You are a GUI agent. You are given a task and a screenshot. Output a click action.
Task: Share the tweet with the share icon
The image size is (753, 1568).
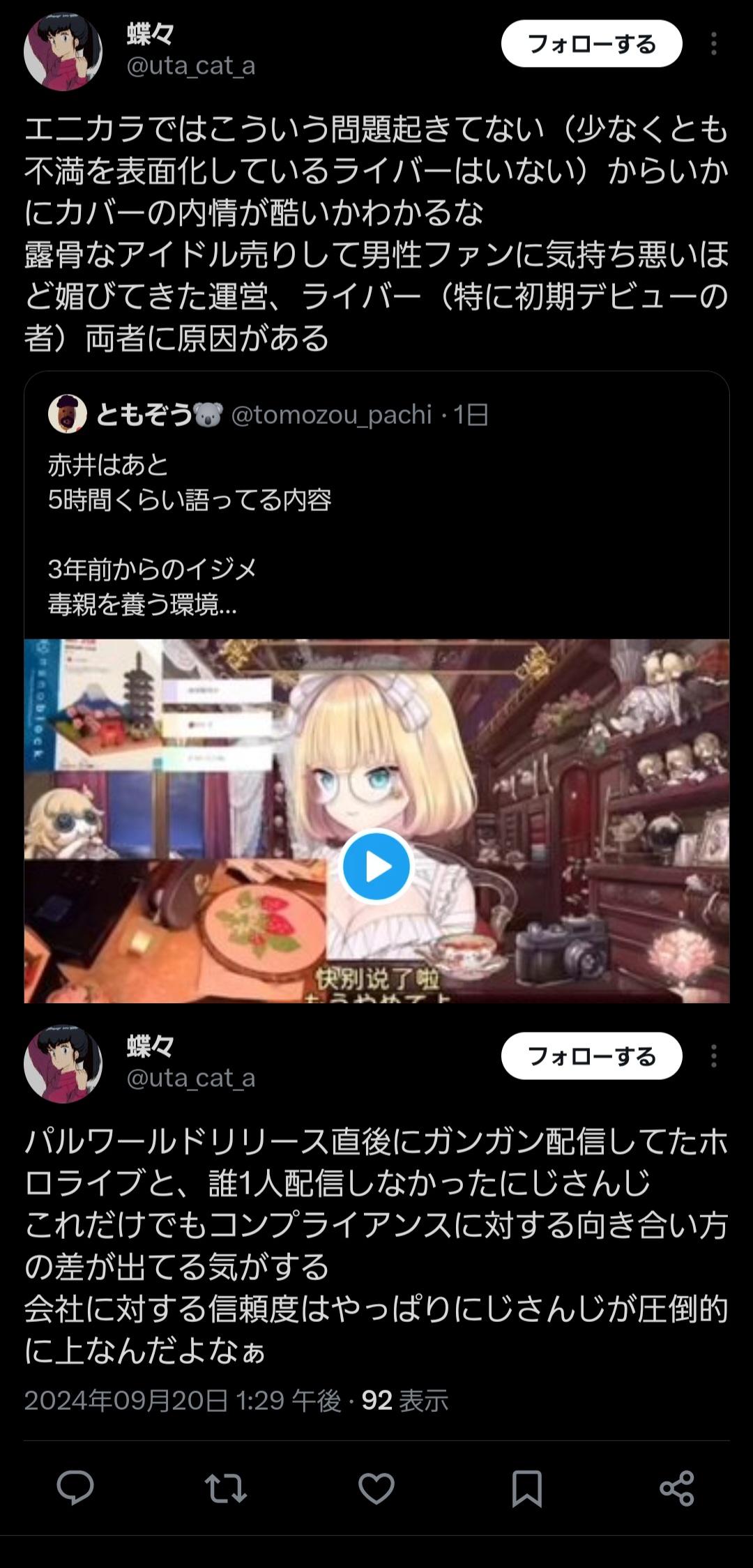(x=677, y=1488)
